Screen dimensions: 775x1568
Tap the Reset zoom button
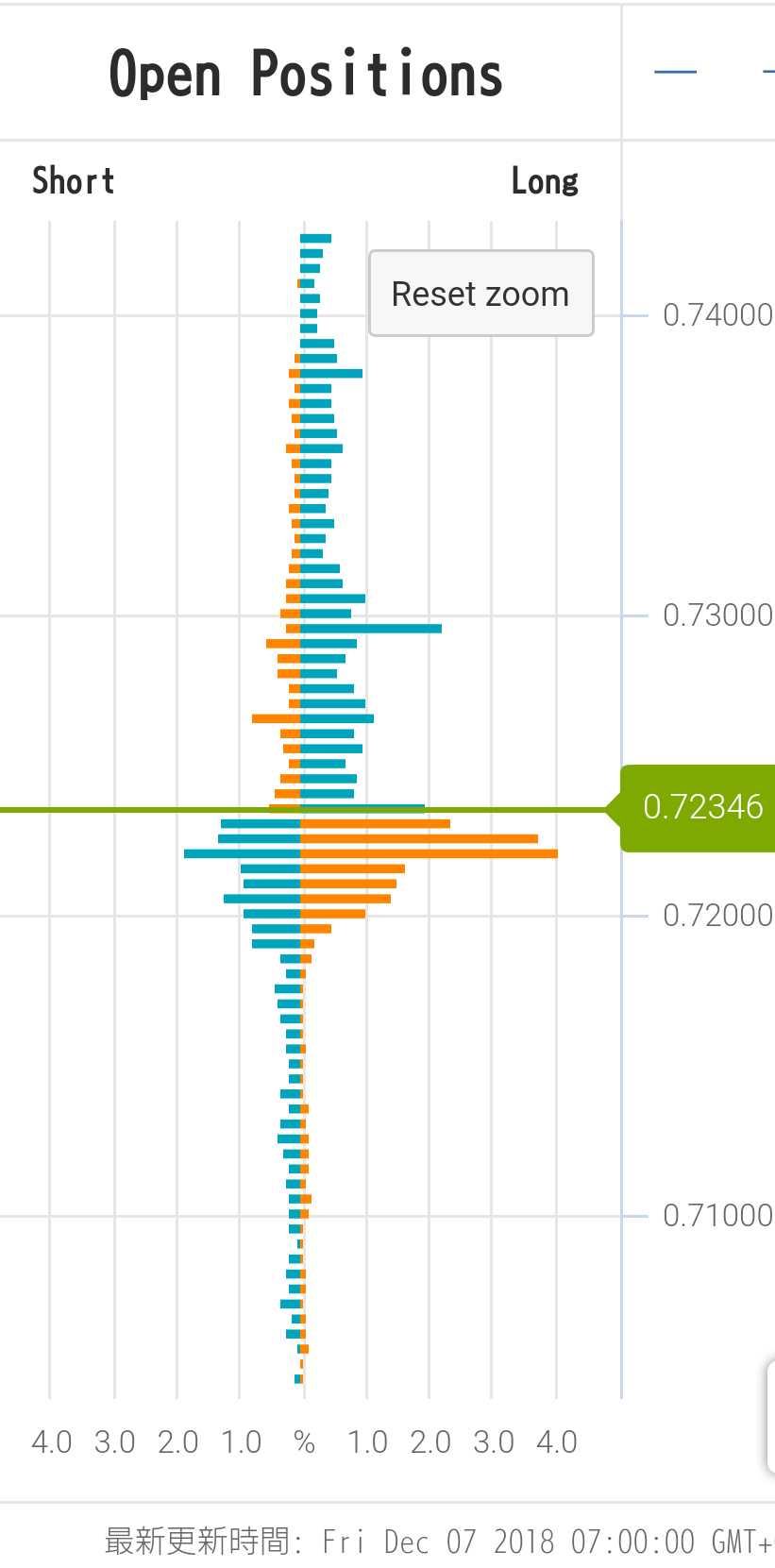coord(480,294)
